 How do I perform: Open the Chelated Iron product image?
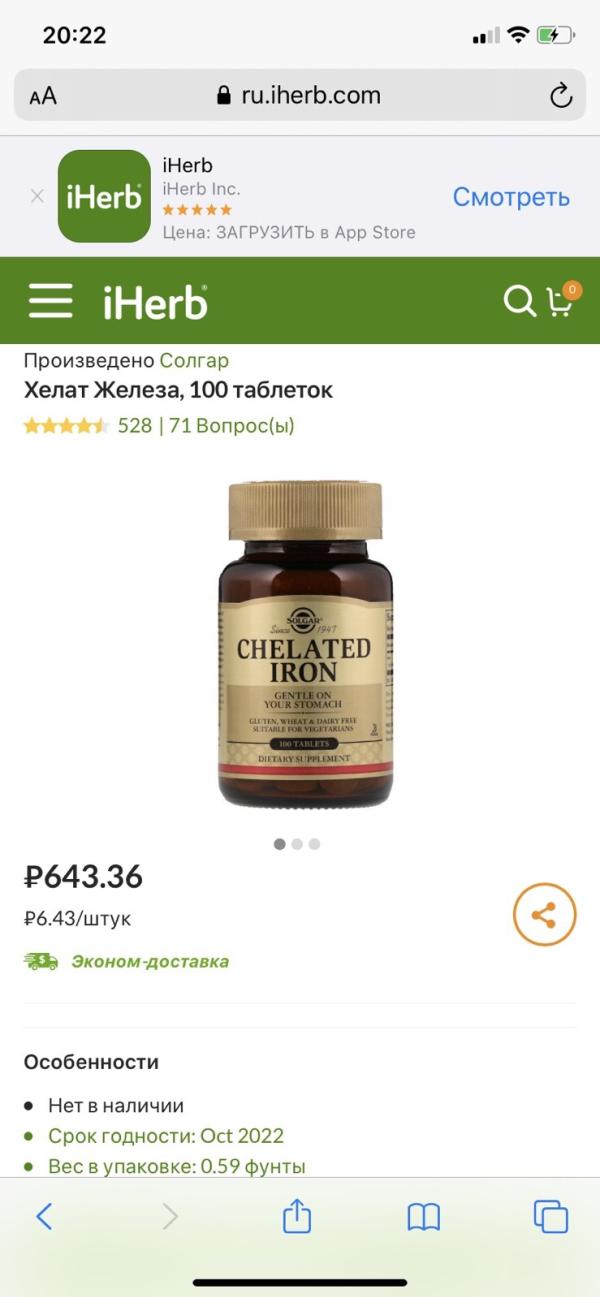coord(305,645)
